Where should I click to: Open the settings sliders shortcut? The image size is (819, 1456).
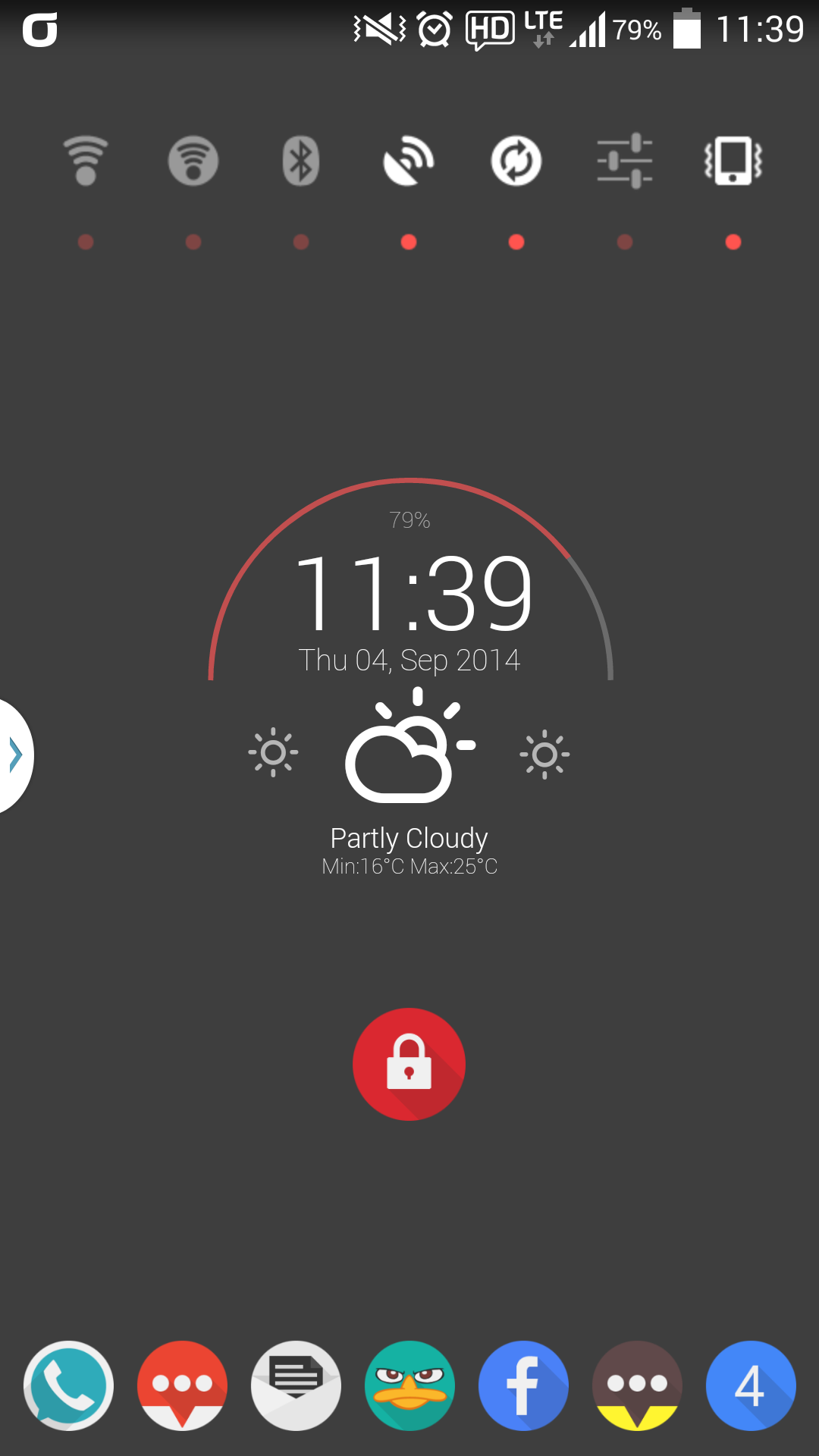625,161
